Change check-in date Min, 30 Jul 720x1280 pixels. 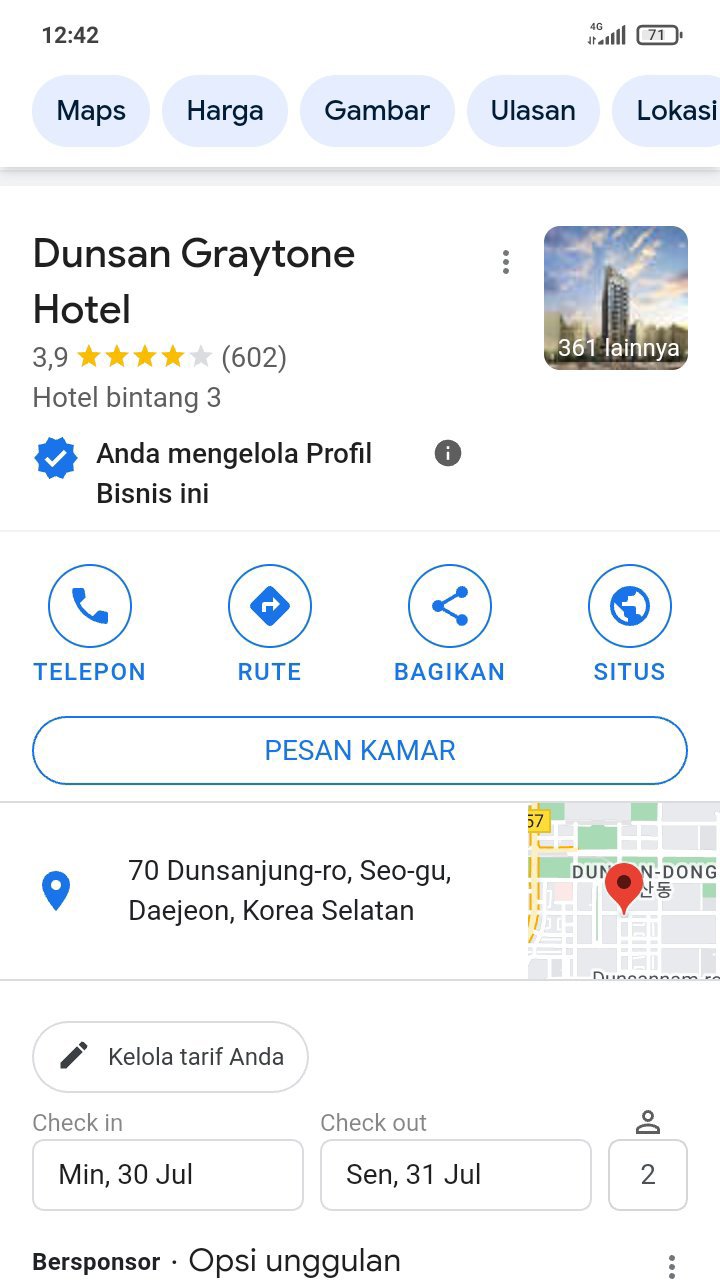click(x=168, y=1174)
